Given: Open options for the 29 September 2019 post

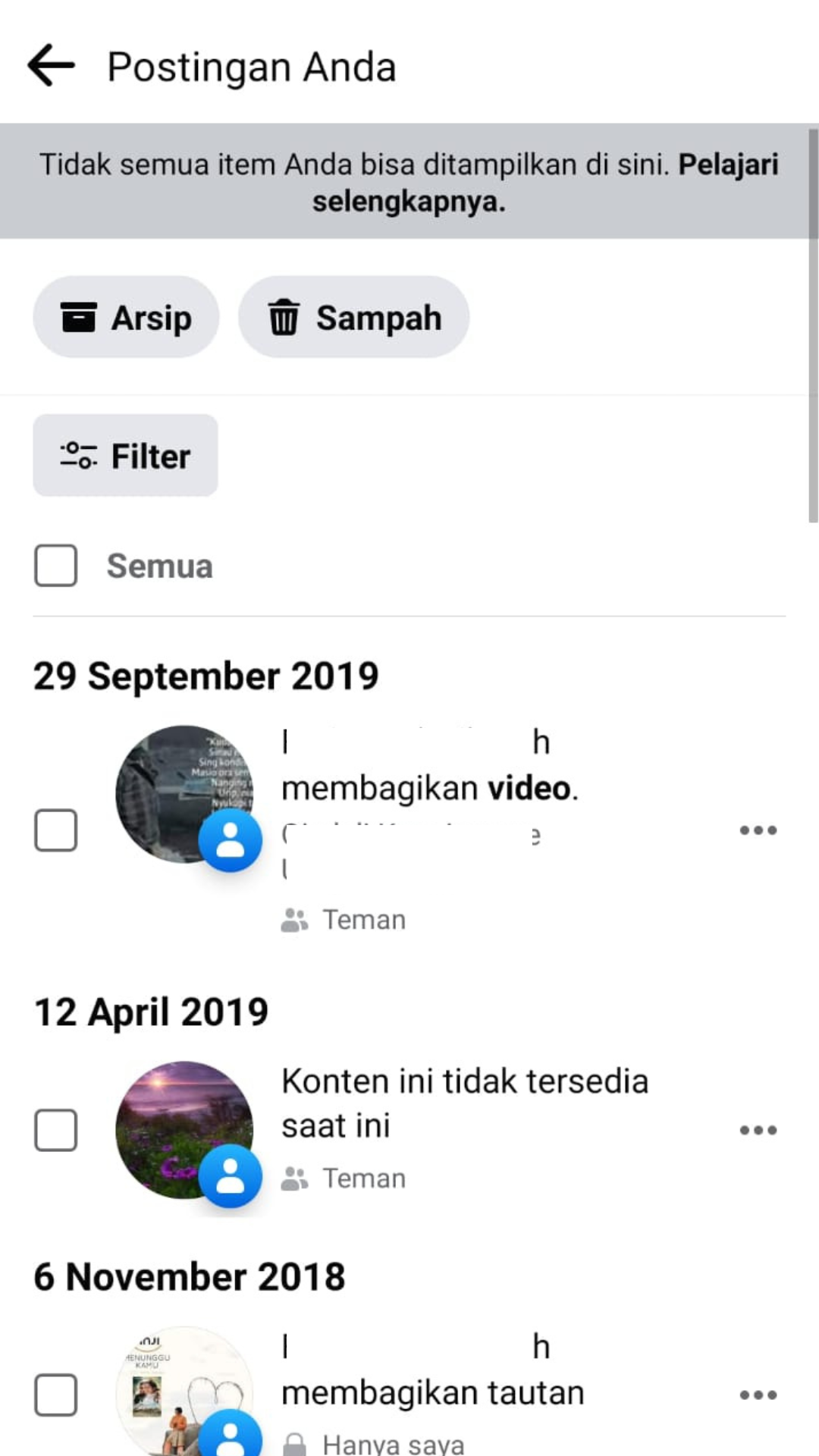Looking at the screenshot, I should pyautogui.click(x=758, y=830).
